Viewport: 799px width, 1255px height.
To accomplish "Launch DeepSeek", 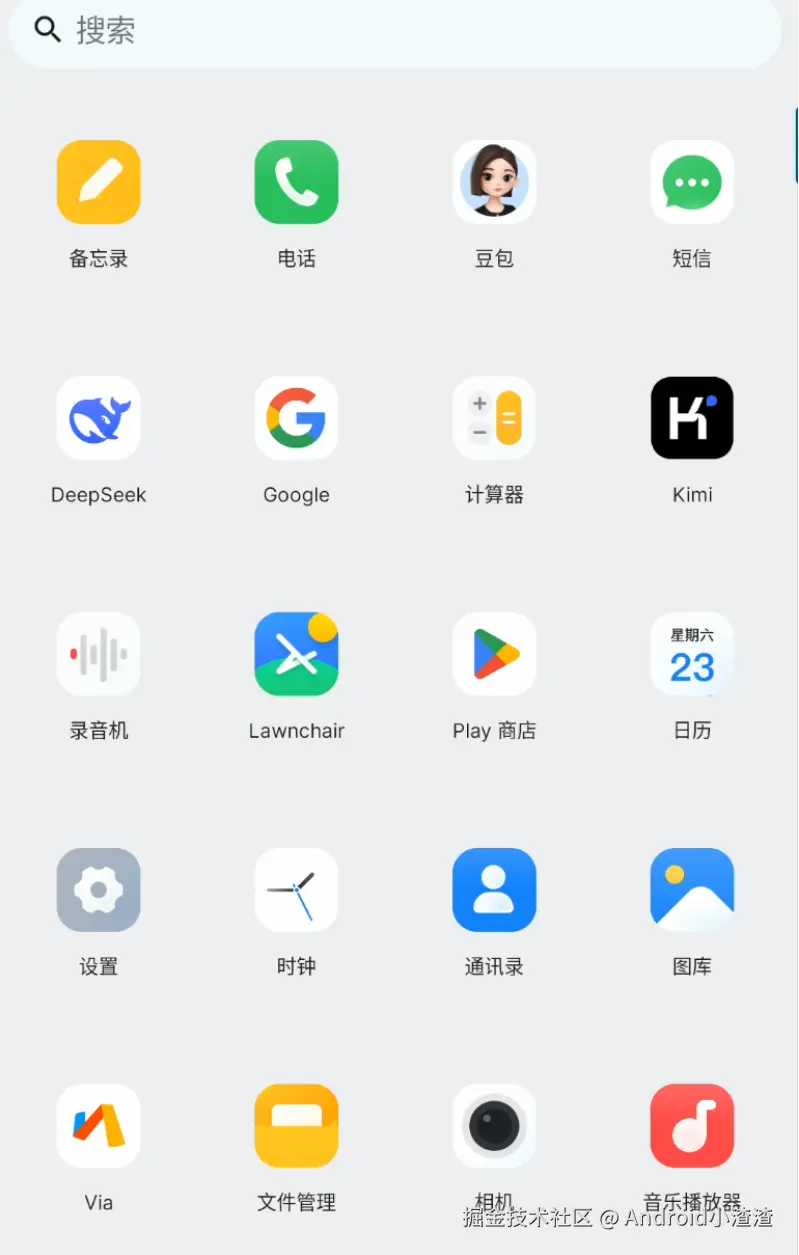I will 98,419.
